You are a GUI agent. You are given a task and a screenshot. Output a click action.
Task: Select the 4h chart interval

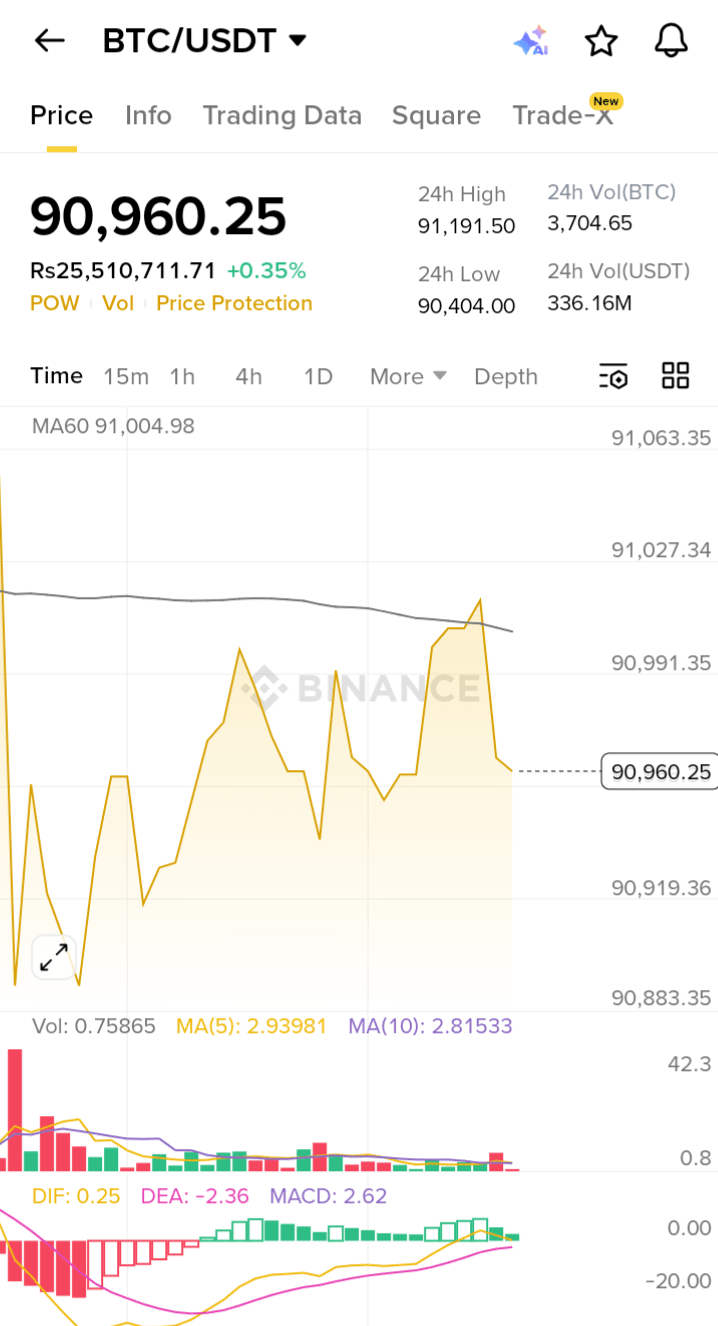249,377
